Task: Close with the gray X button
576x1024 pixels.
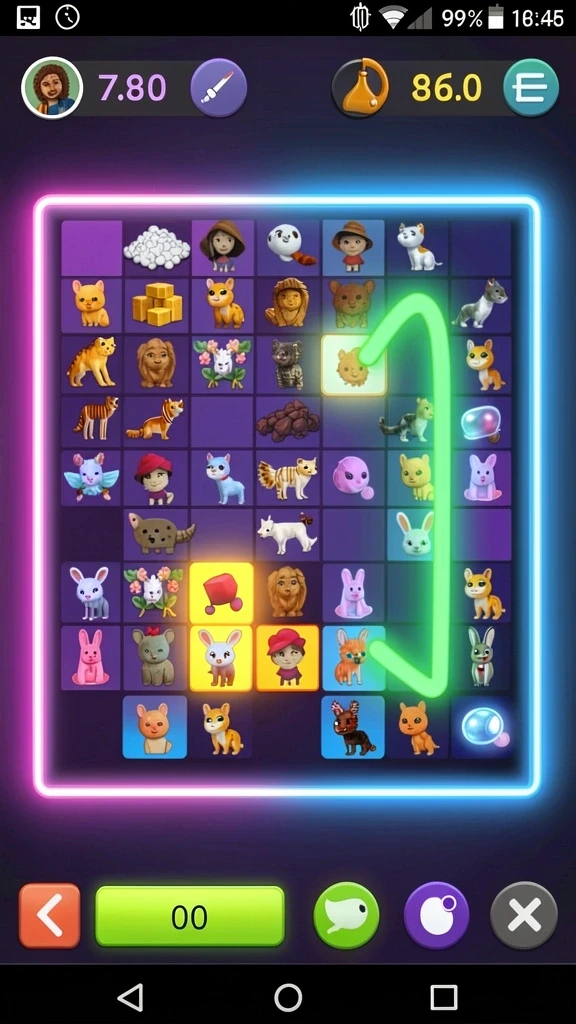Action: [524, 915]
